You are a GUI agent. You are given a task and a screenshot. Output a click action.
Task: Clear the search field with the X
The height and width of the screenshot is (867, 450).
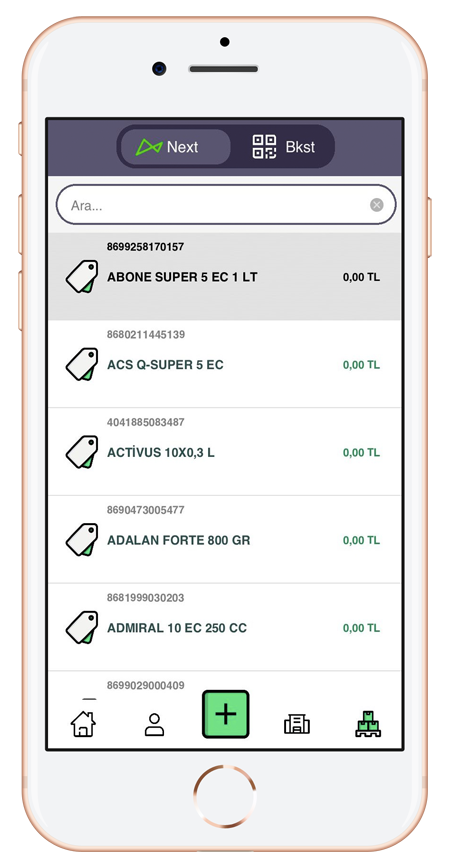click(x=376, y=205)
